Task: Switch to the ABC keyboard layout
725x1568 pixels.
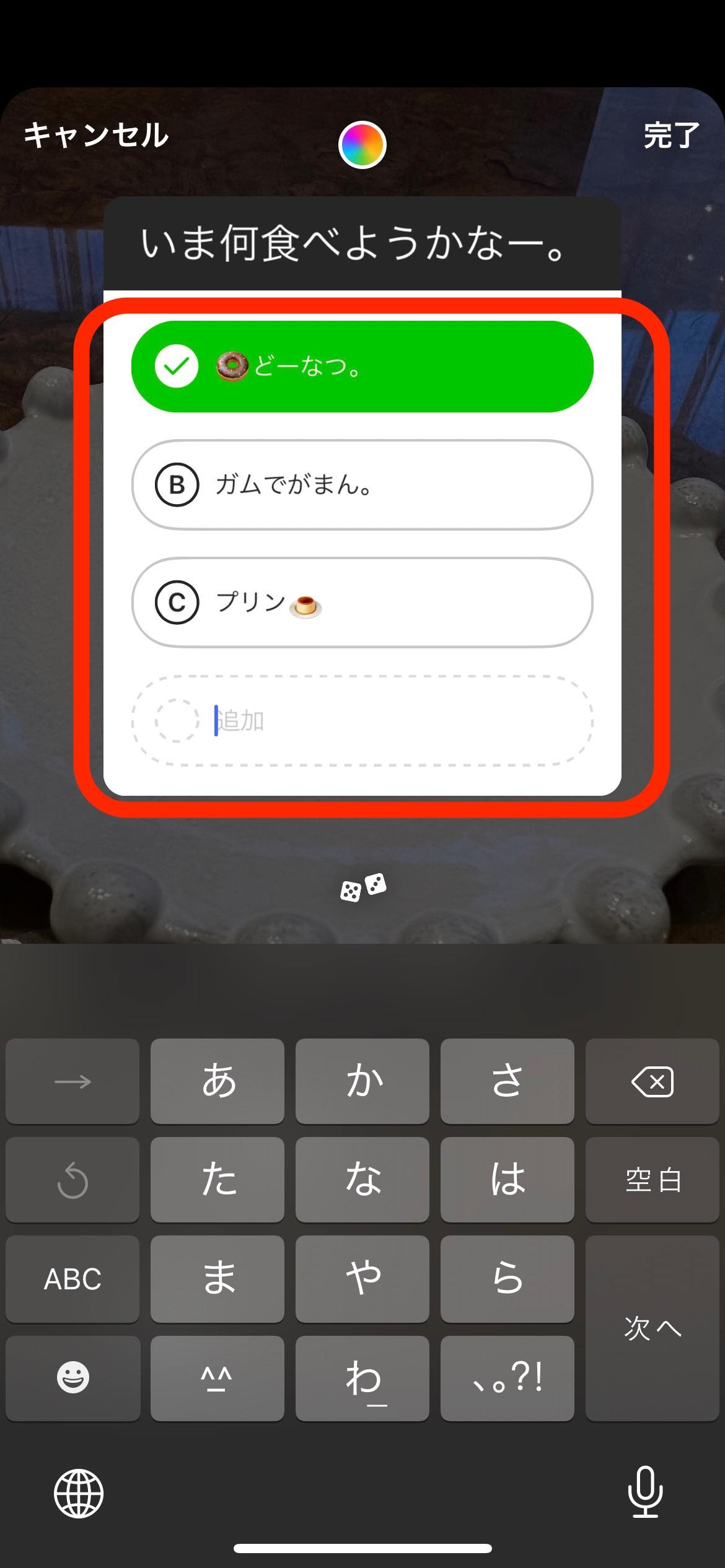Action: pyautogui.click(x=71, y=1279)
